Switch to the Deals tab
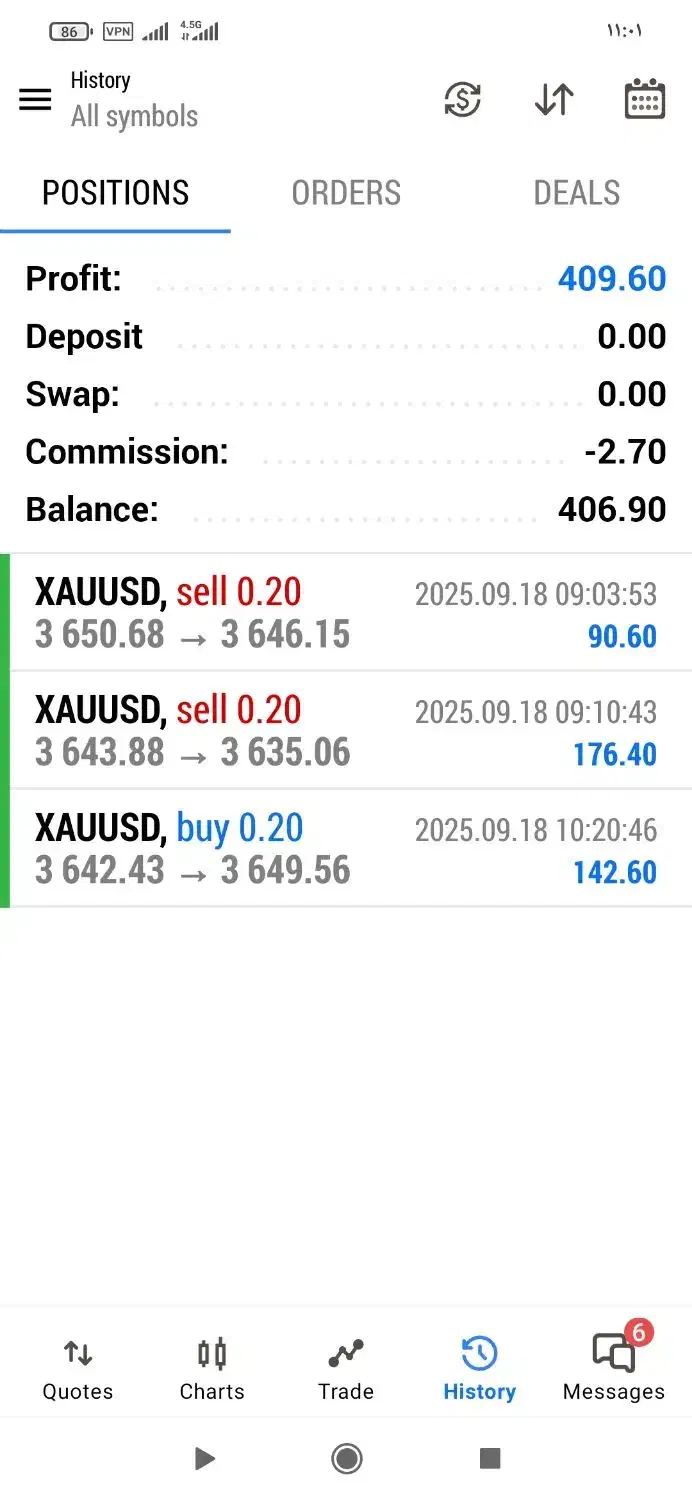 576,193
